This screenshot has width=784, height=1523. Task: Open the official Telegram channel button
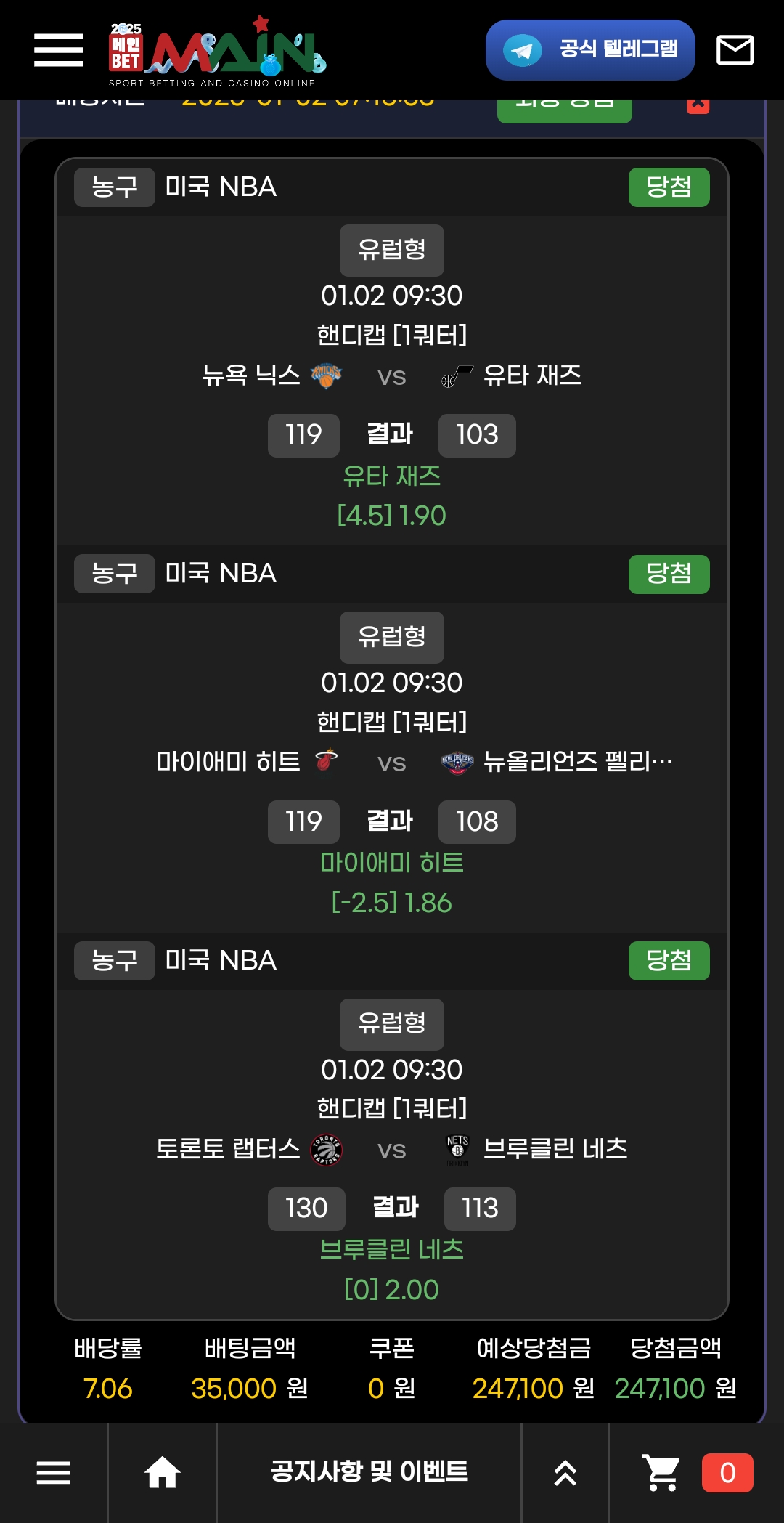(x=590, y=50)
